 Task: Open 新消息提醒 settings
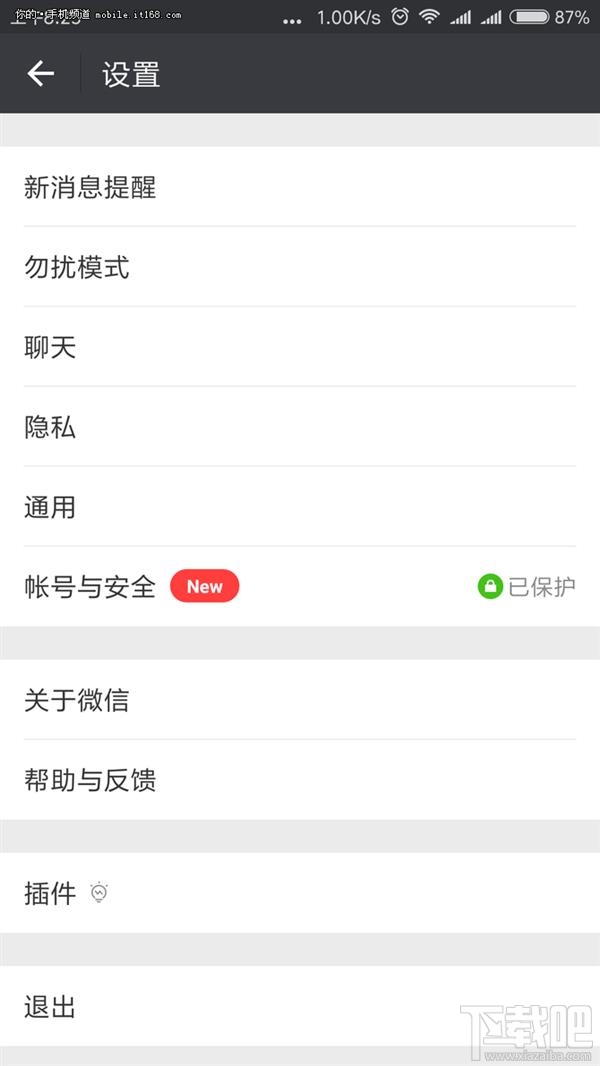[x=90, y=188]
